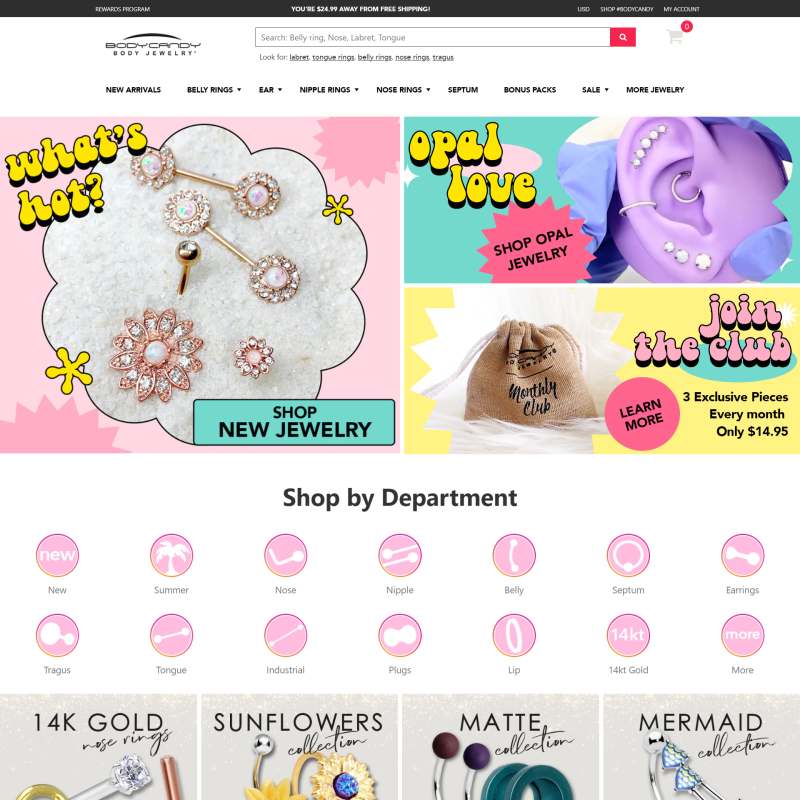Viewport: 800px width, 800px height.
Task: Open Bonus Packs page
Action: 530,90
